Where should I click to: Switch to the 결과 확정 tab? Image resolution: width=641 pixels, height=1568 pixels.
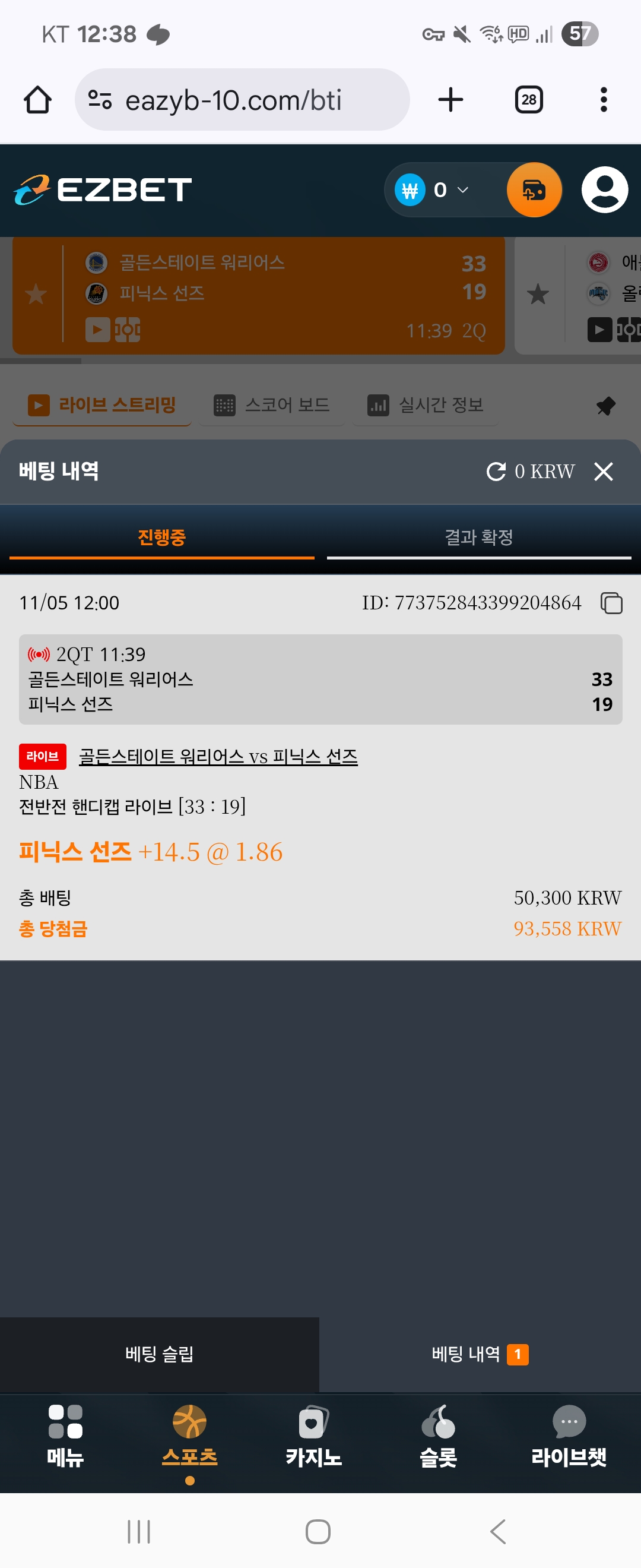click(x=478, y=538)
